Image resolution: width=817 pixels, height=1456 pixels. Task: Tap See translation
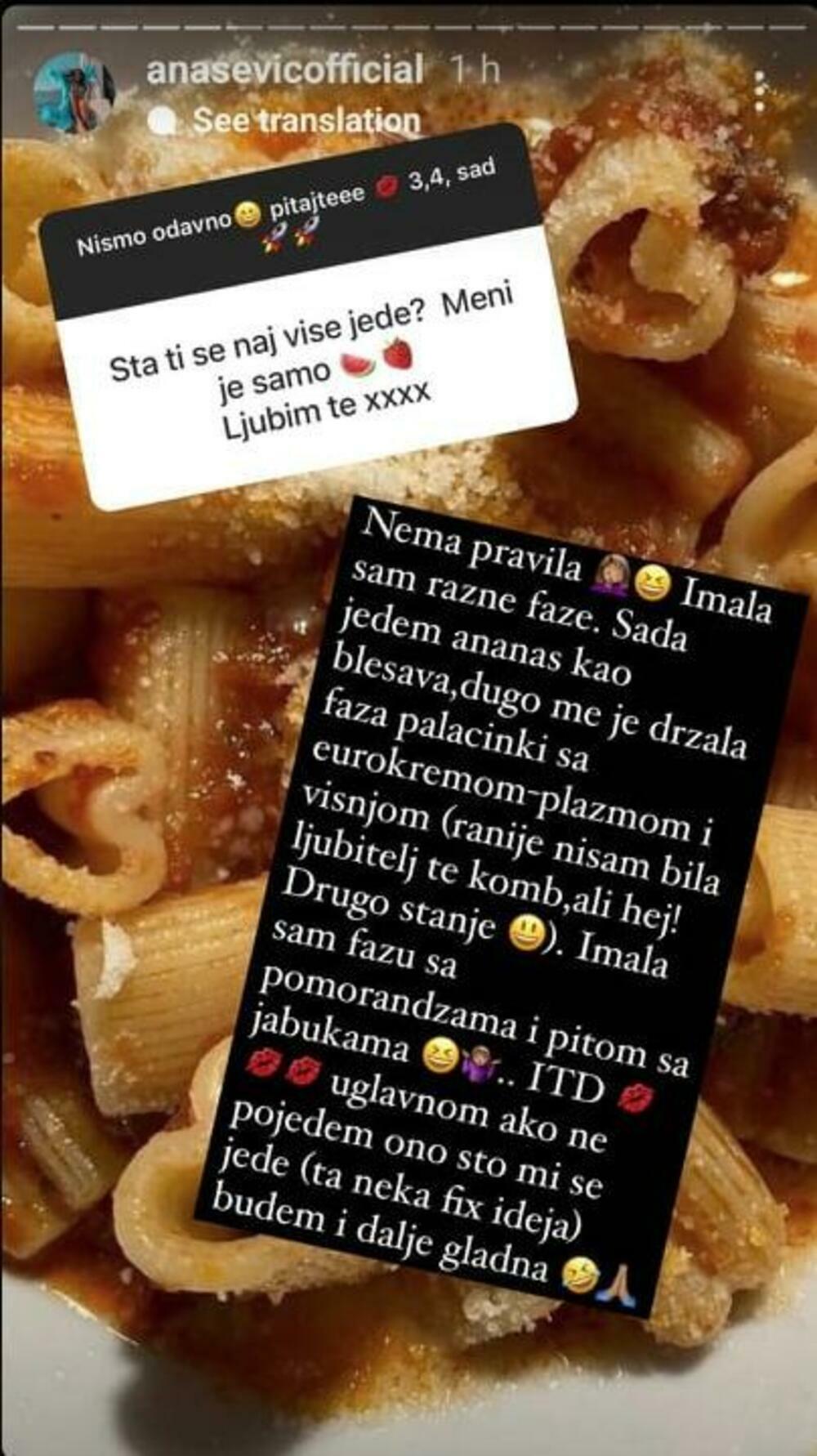click(306, 121)
